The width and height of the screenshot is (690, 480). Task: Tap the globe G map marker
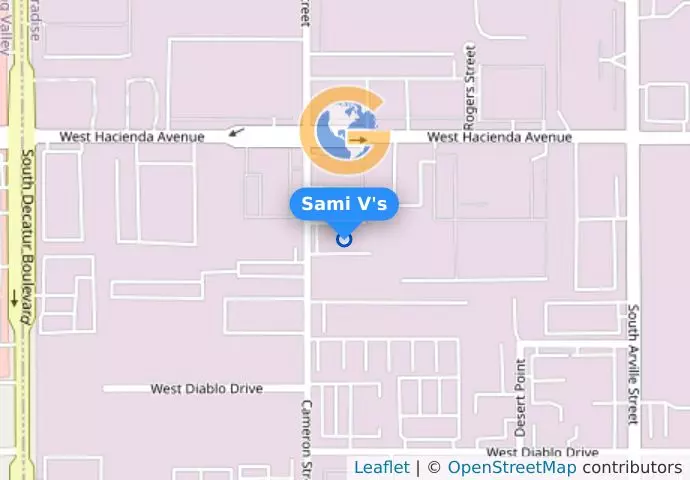tap(344, 131)
